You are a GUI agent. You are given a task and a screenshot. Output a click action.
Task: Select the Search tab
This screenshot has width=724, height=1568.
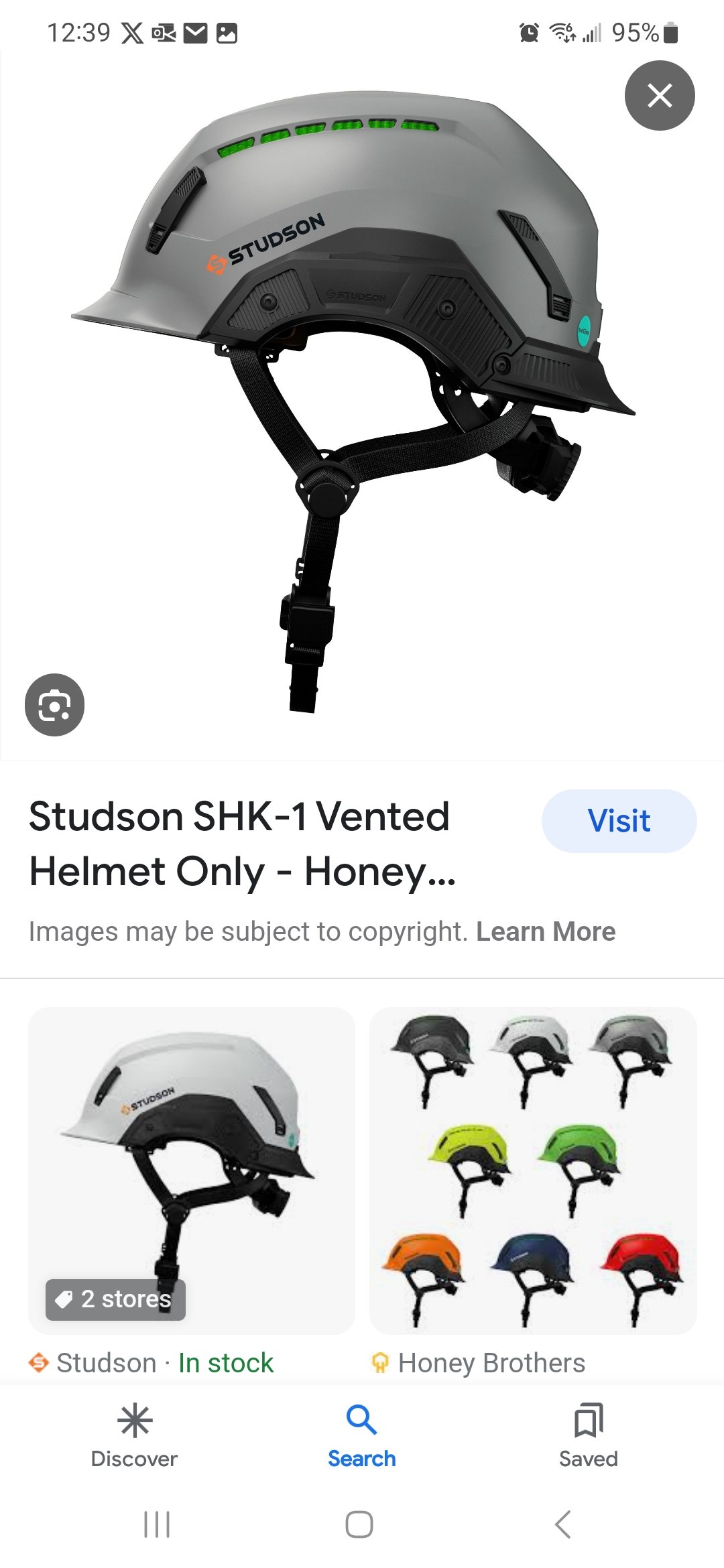361,1435
